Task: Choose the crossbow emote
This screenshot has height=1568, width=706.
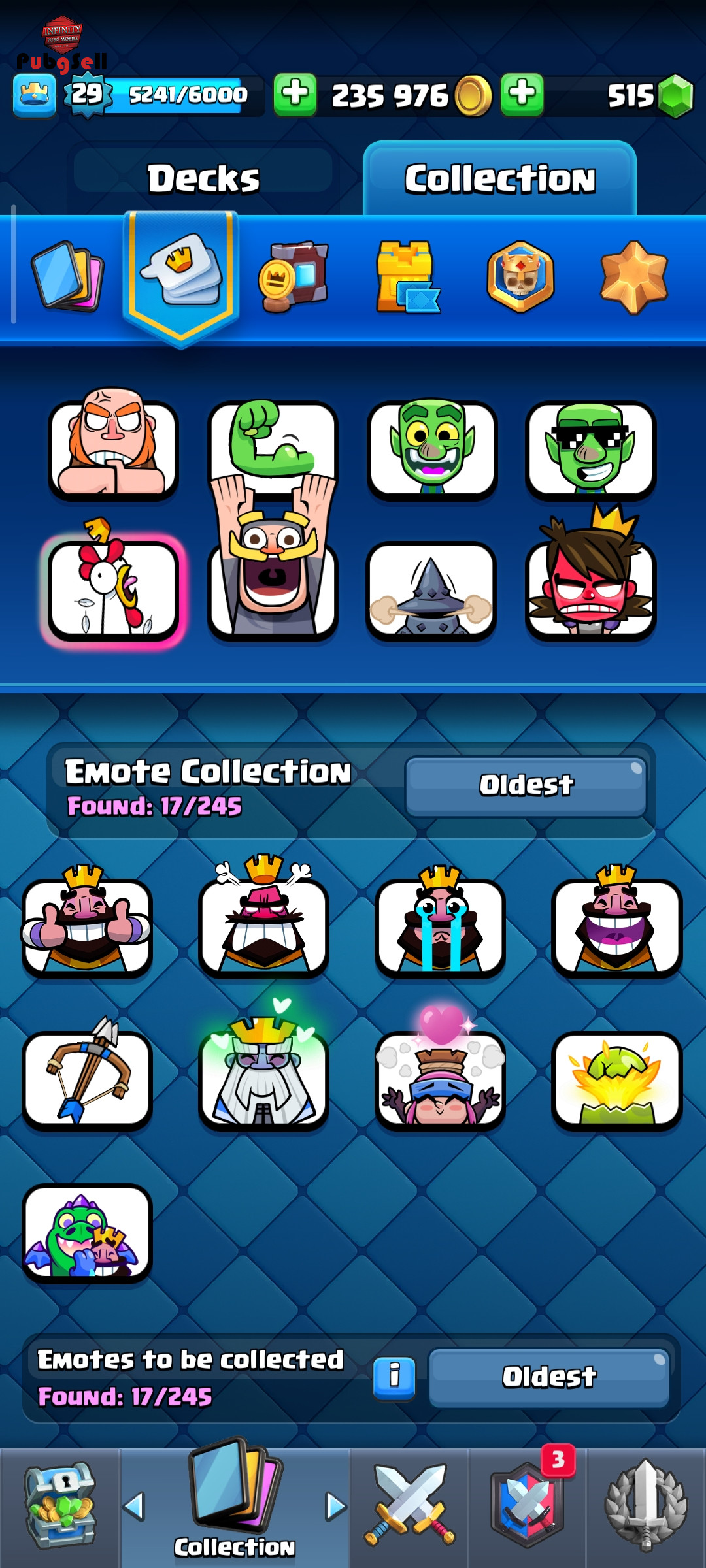Action: [x=87, y=1079]
